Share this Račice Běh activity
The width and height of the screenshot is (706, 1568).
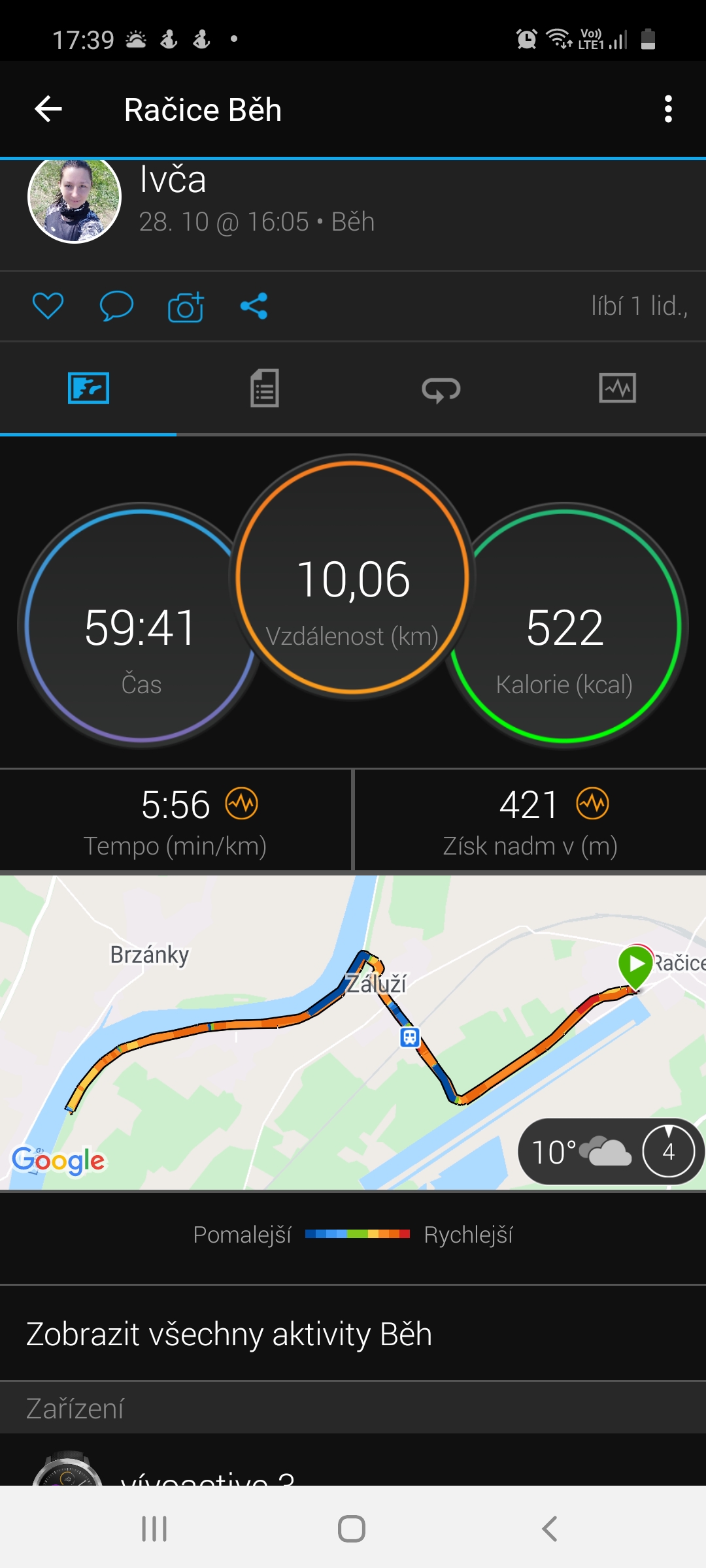coord(254,306)
